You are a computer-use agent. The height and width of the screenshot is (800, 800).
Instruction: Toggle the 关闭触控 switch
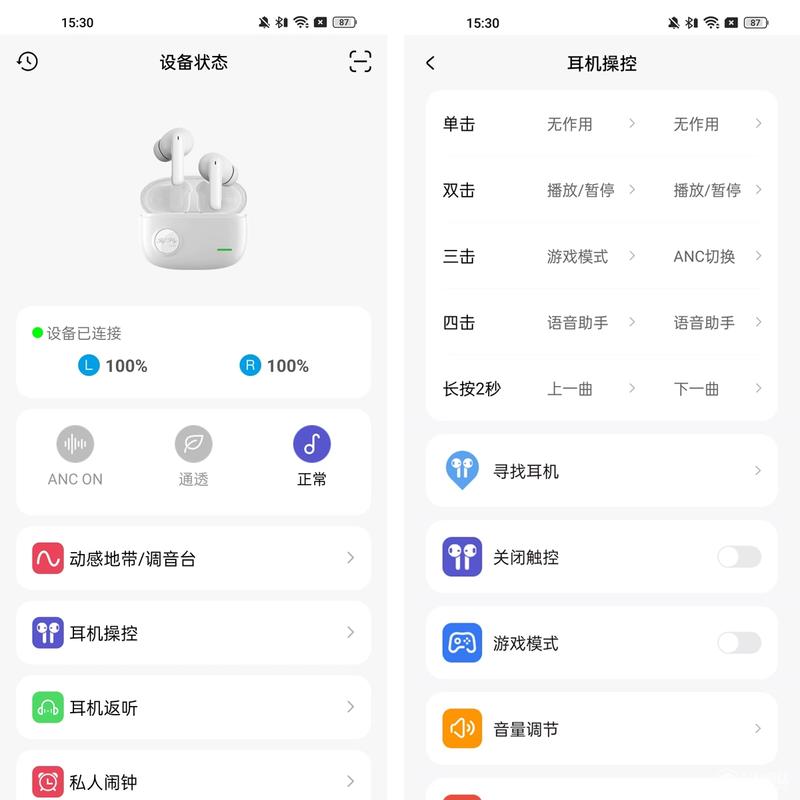point(739,557)
